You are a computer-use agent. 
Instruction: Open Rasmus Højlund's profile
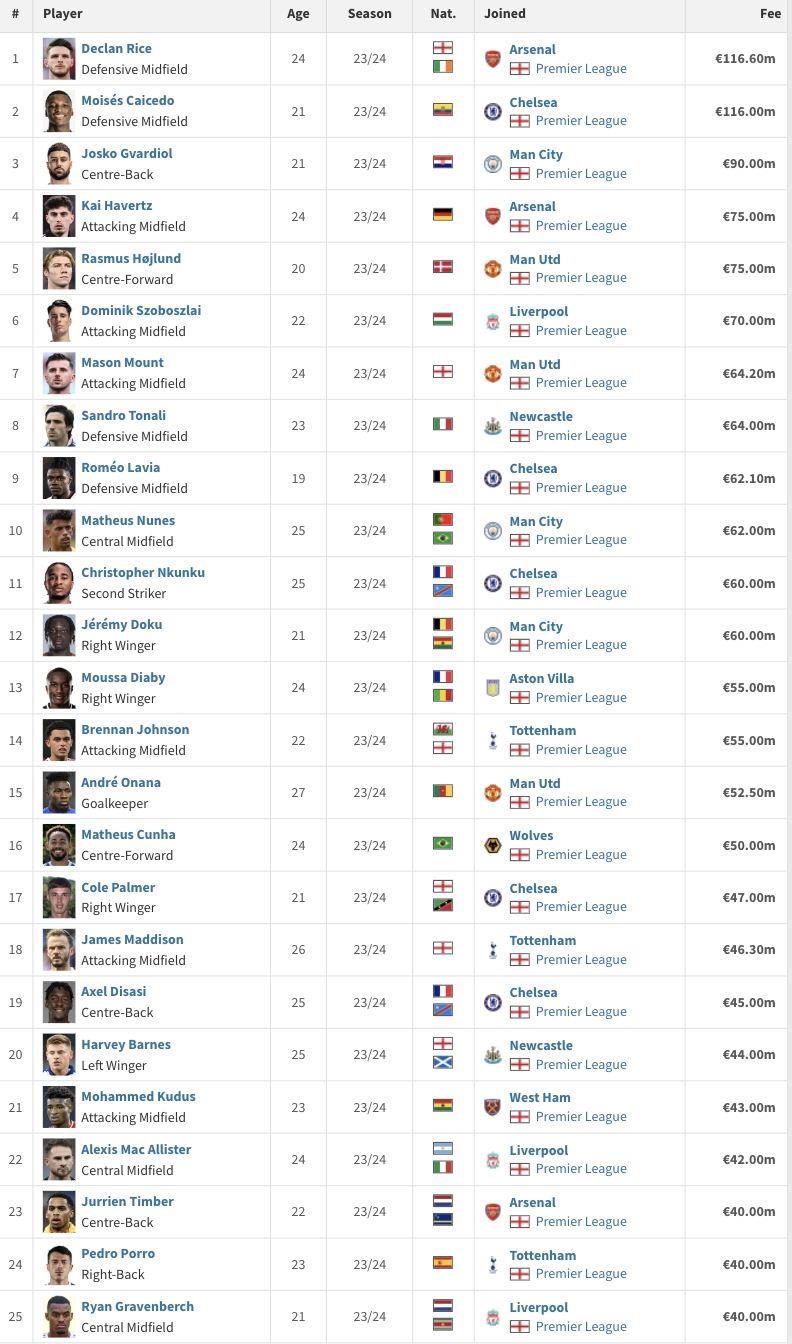tap(131, 258)
